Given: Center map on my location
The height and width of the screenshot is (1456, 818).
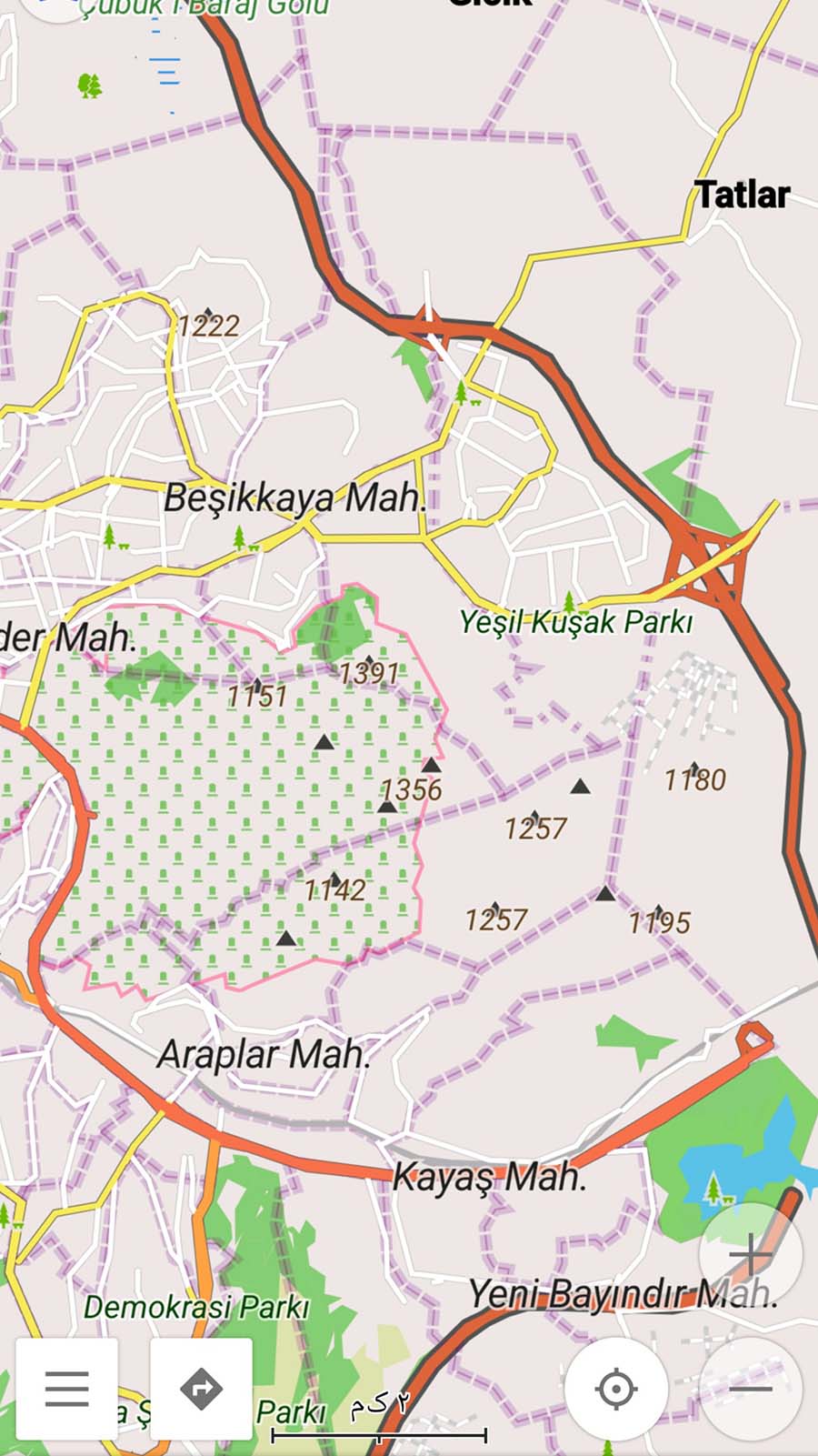Looking at the screenshot, I should pyautogui.click(x=616, y=1389).
